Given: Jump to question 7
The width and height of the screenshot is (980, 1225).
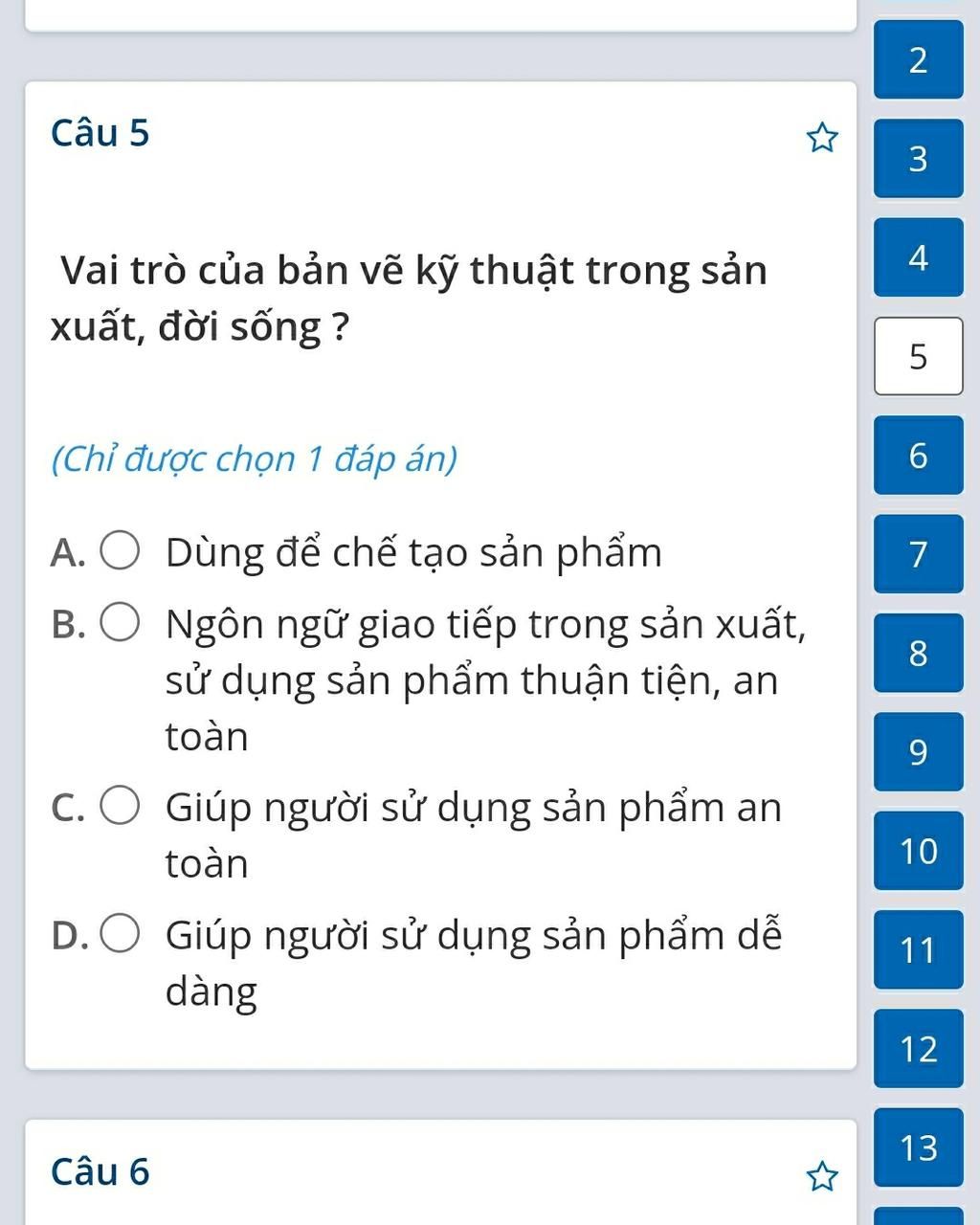Looking at the screenshot, I should [918, 553].
